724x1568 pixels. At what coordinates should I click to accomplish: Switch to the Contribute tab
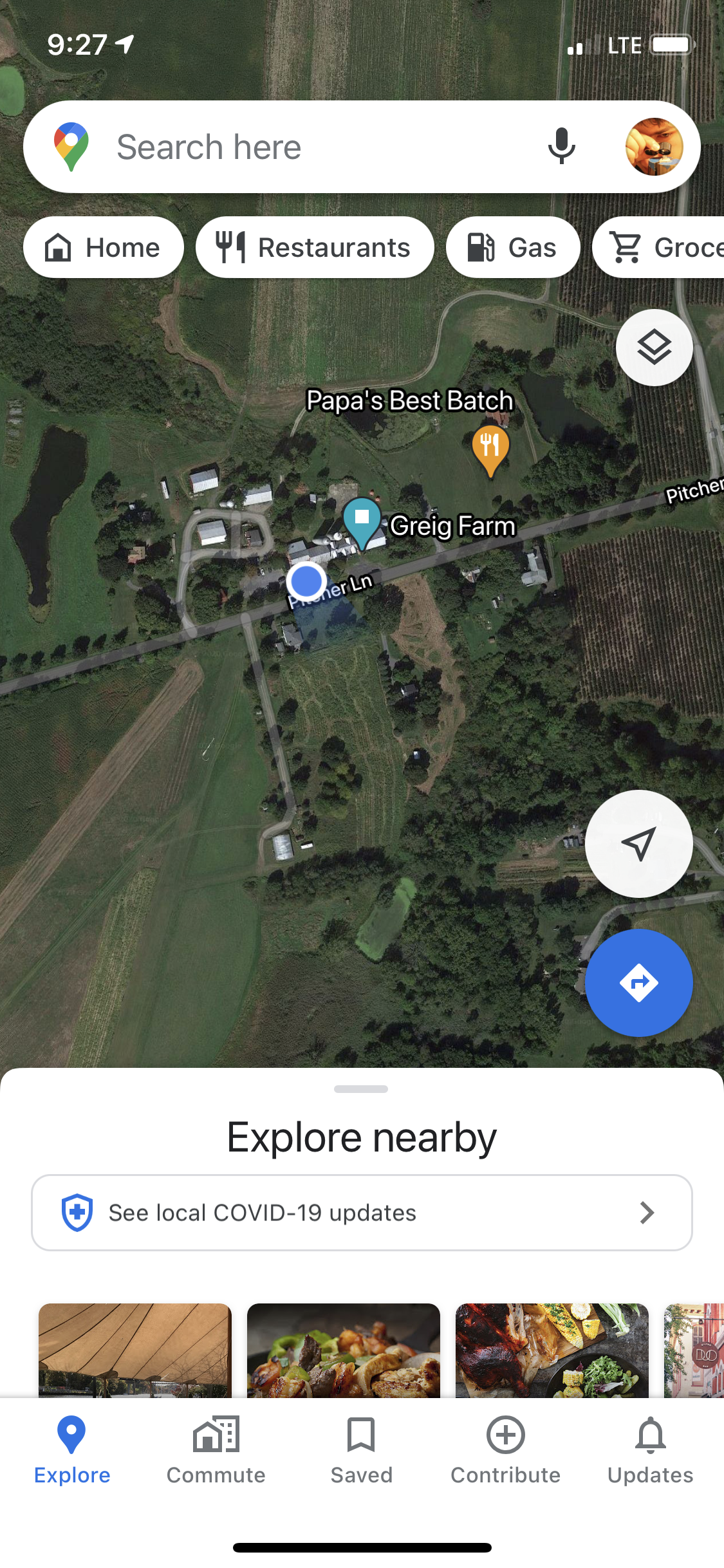click(505, 1451)
